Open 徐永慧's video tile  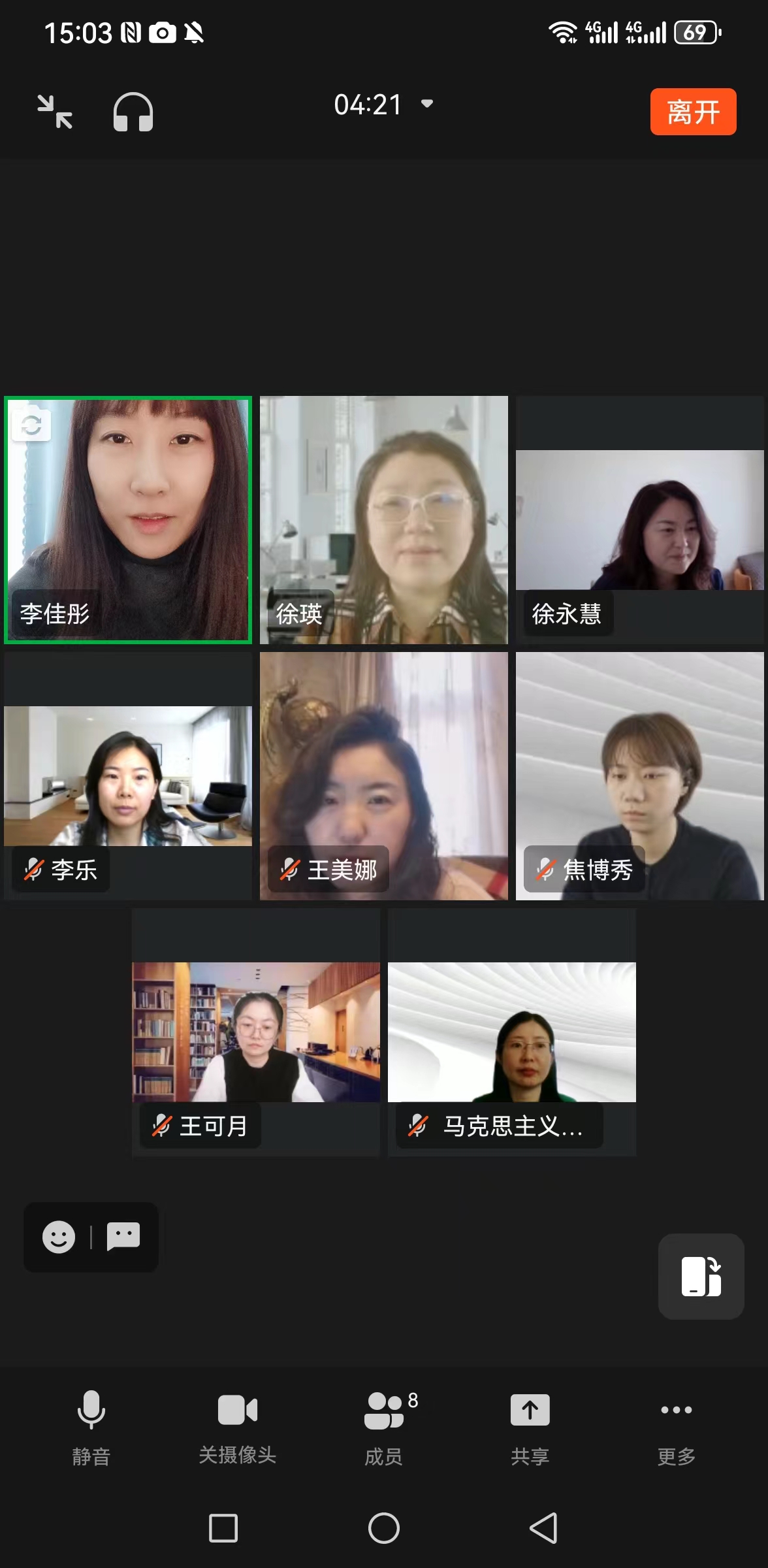pyautogui.click(x=639, y=519)
